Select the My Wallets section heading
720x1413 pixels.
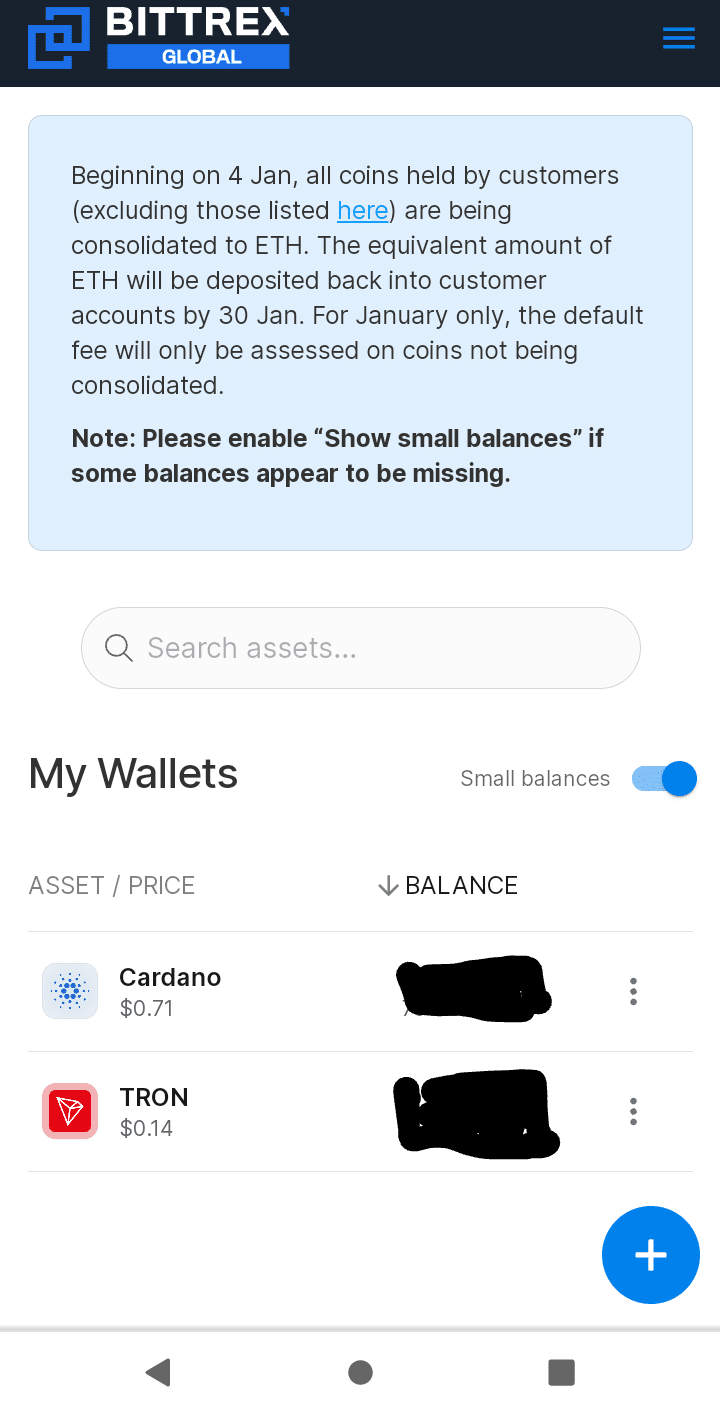tap(132, 773)
